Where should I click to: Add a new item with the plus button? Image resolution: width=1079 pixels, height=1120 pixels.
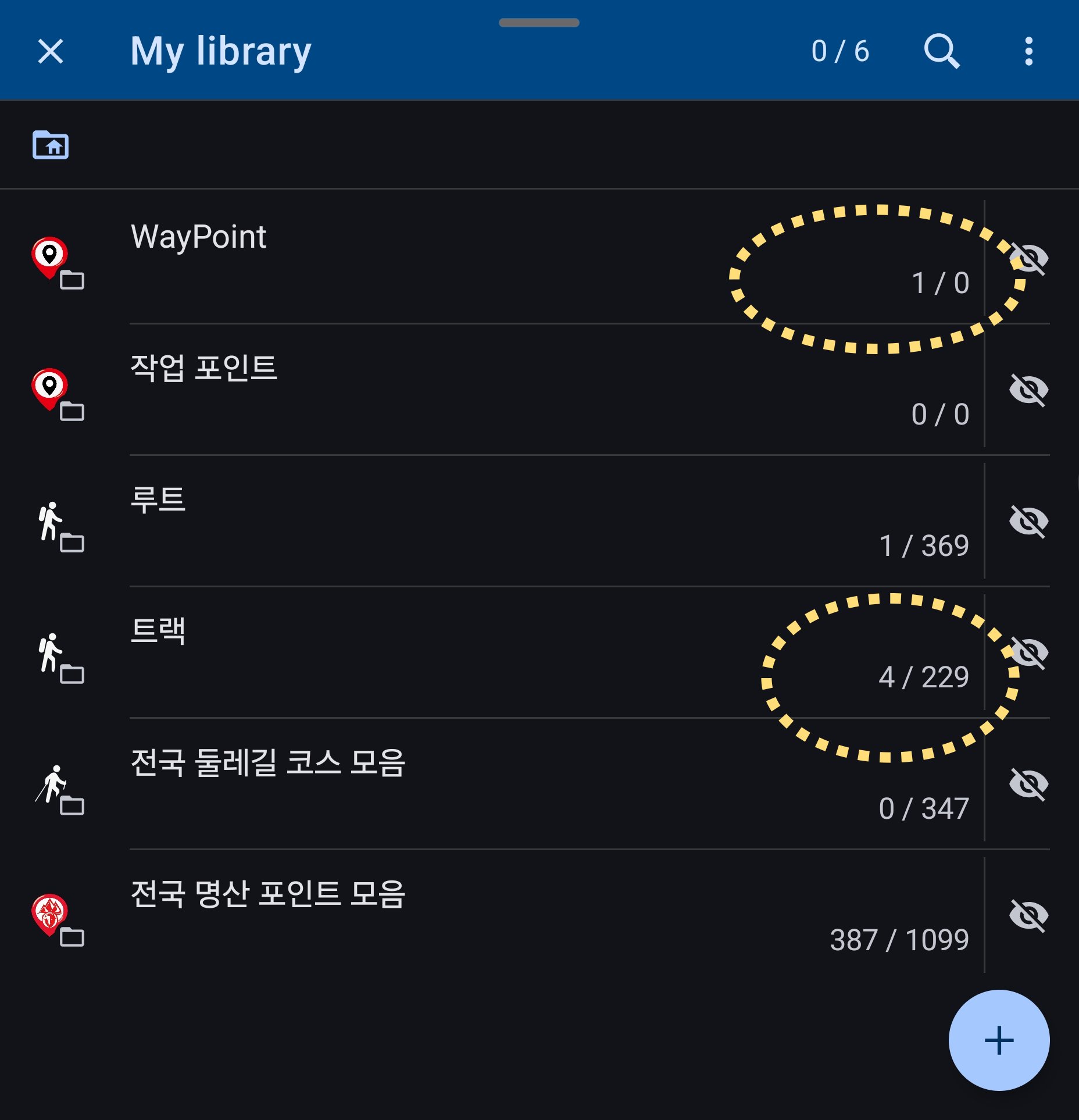tap(999, 1040)
